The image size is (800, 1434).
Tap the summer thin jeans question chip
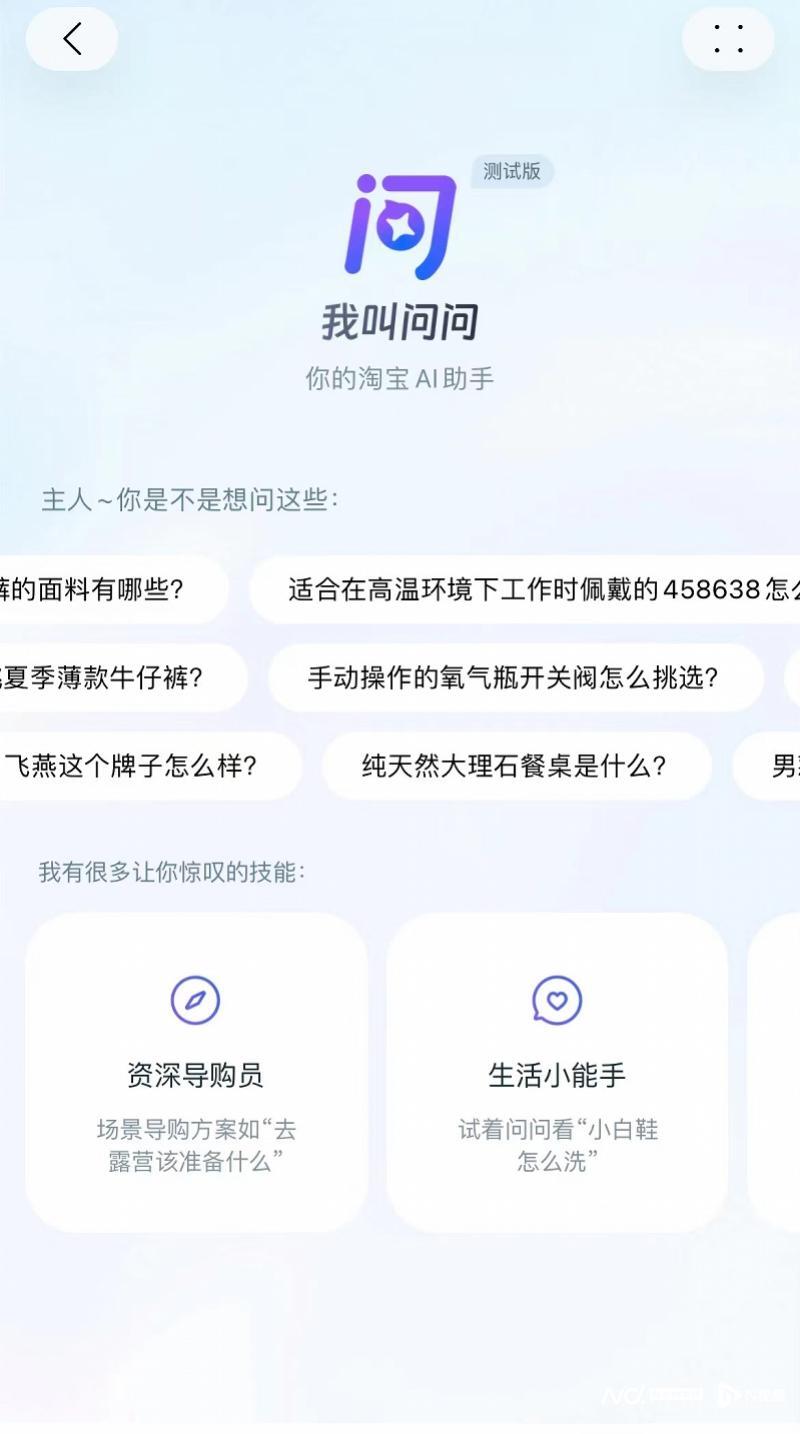point(115,678)
